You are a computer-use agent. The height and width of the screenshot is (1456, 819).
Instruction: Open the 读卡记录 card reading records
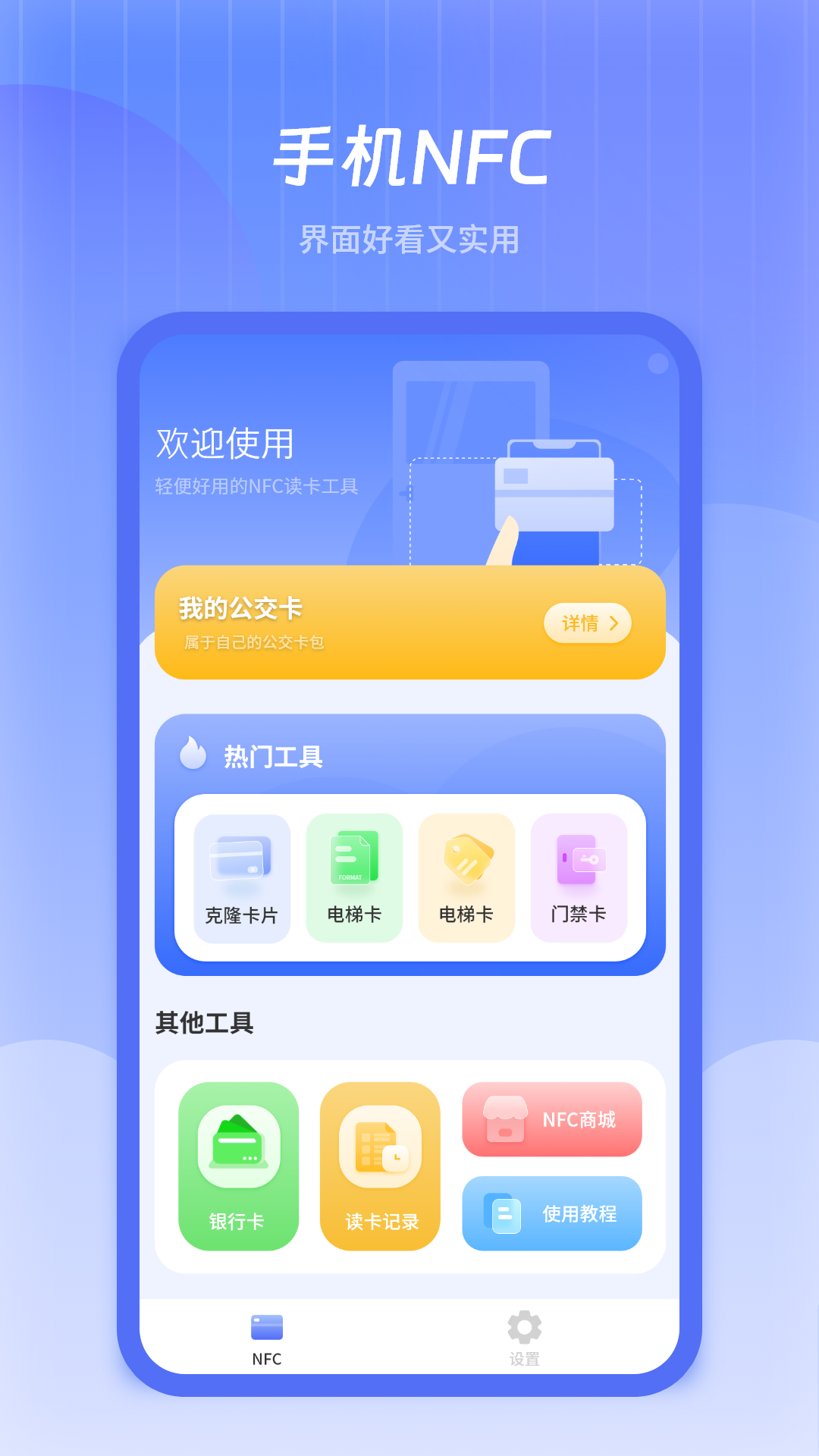[x=380, y=1145]
